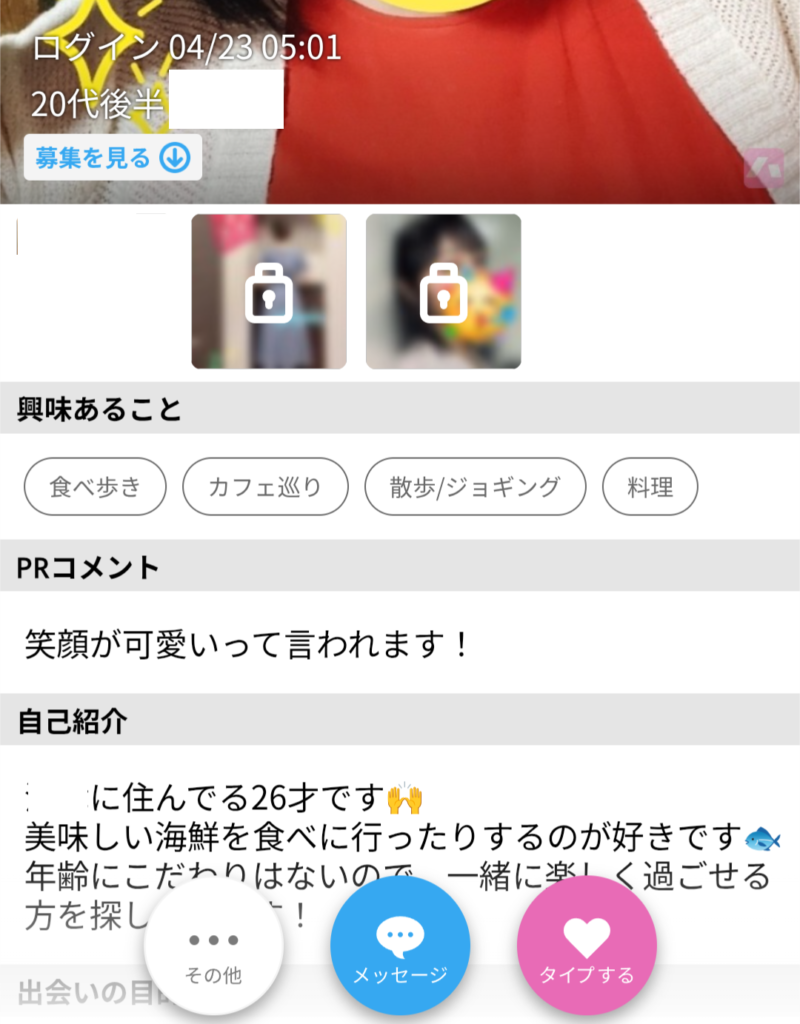Open the locked photo of the dress

[269, 291]
